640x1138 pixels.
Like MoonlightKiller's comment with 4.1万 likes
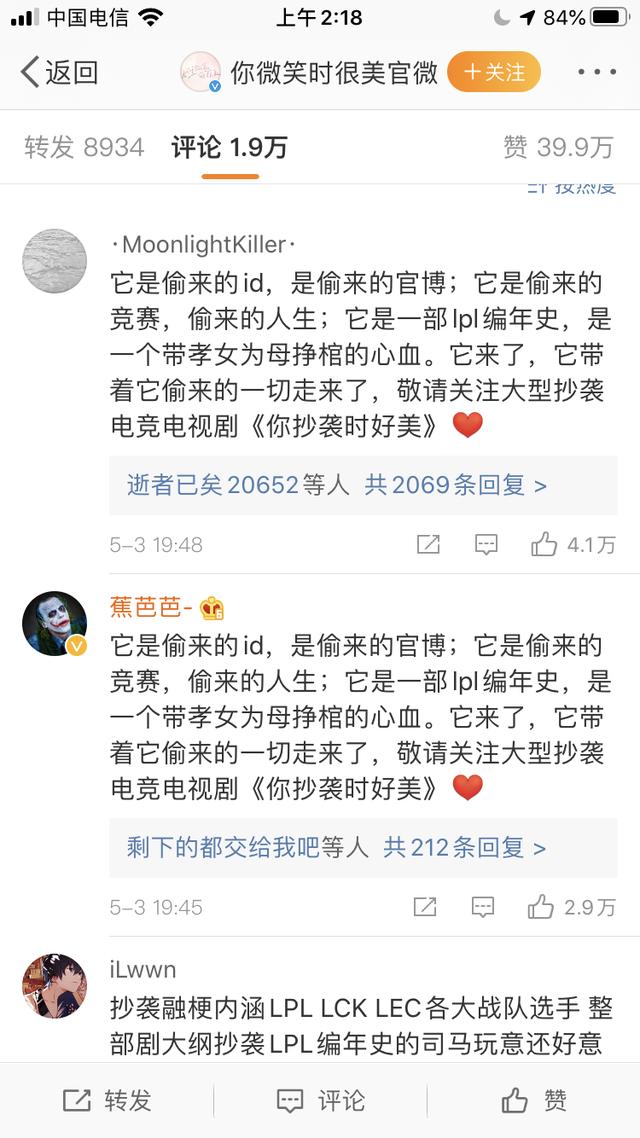573,544
